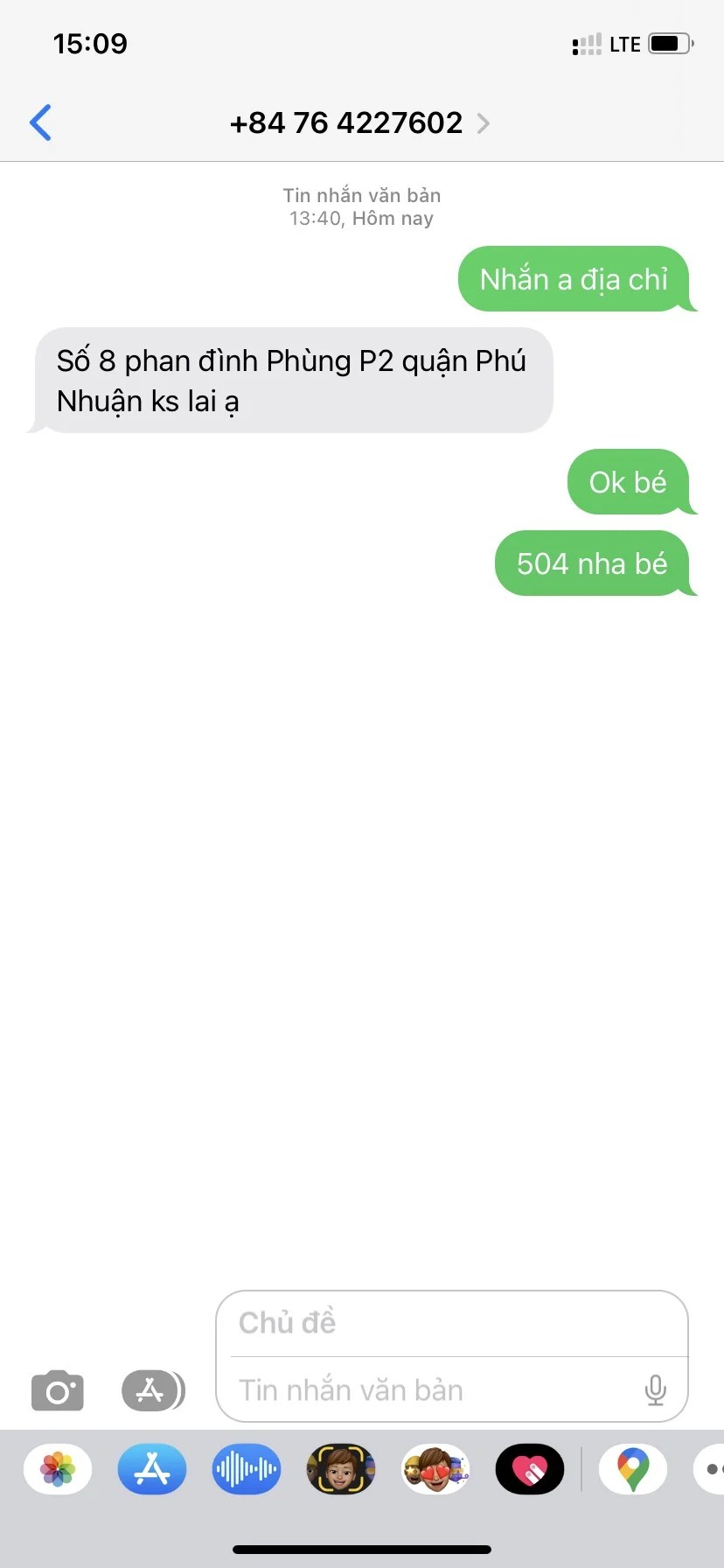This screenshot has width=724, height=1568.
Task: Show more iMessage apps
Action: pos(712,1469)
